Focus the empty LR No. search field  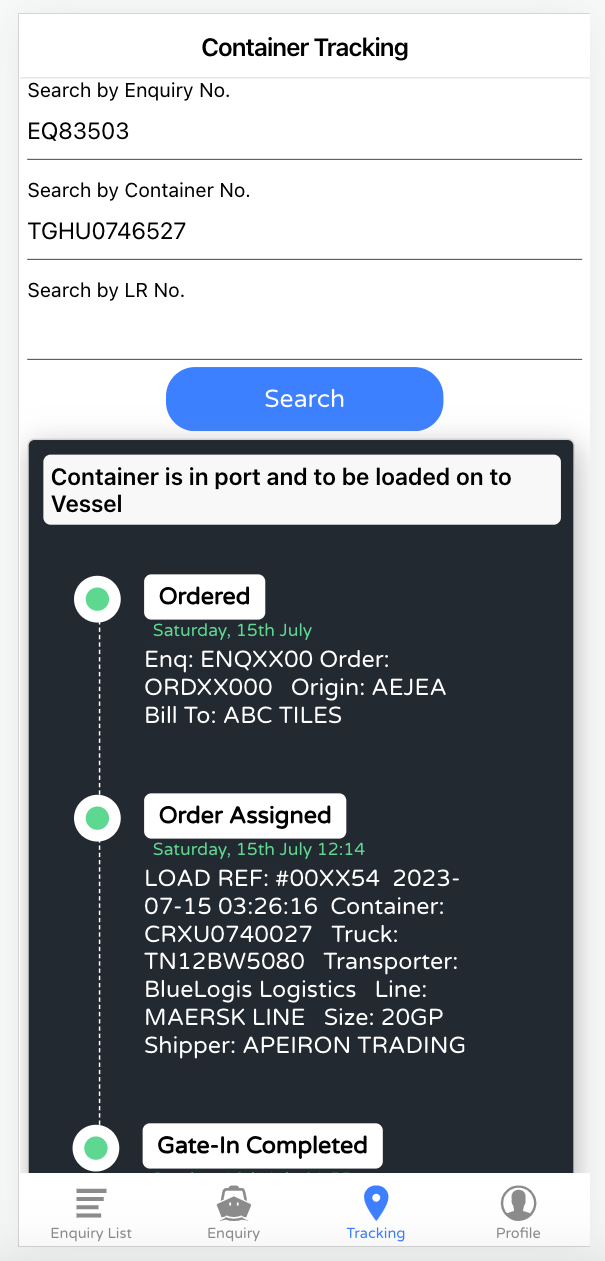(x=304, y=332)
